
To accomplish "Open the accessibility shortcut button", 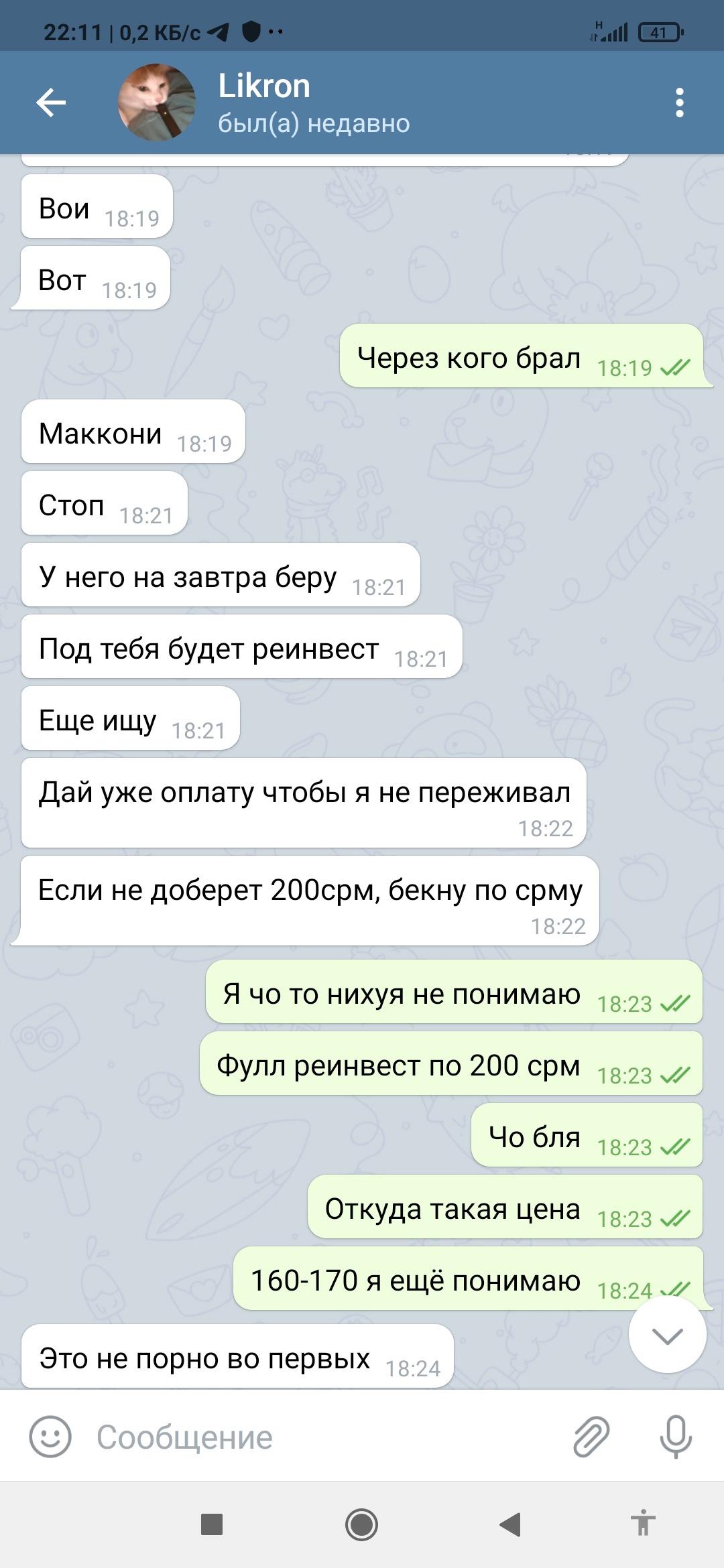I will pyautogui.click(x=642, y=1523).
